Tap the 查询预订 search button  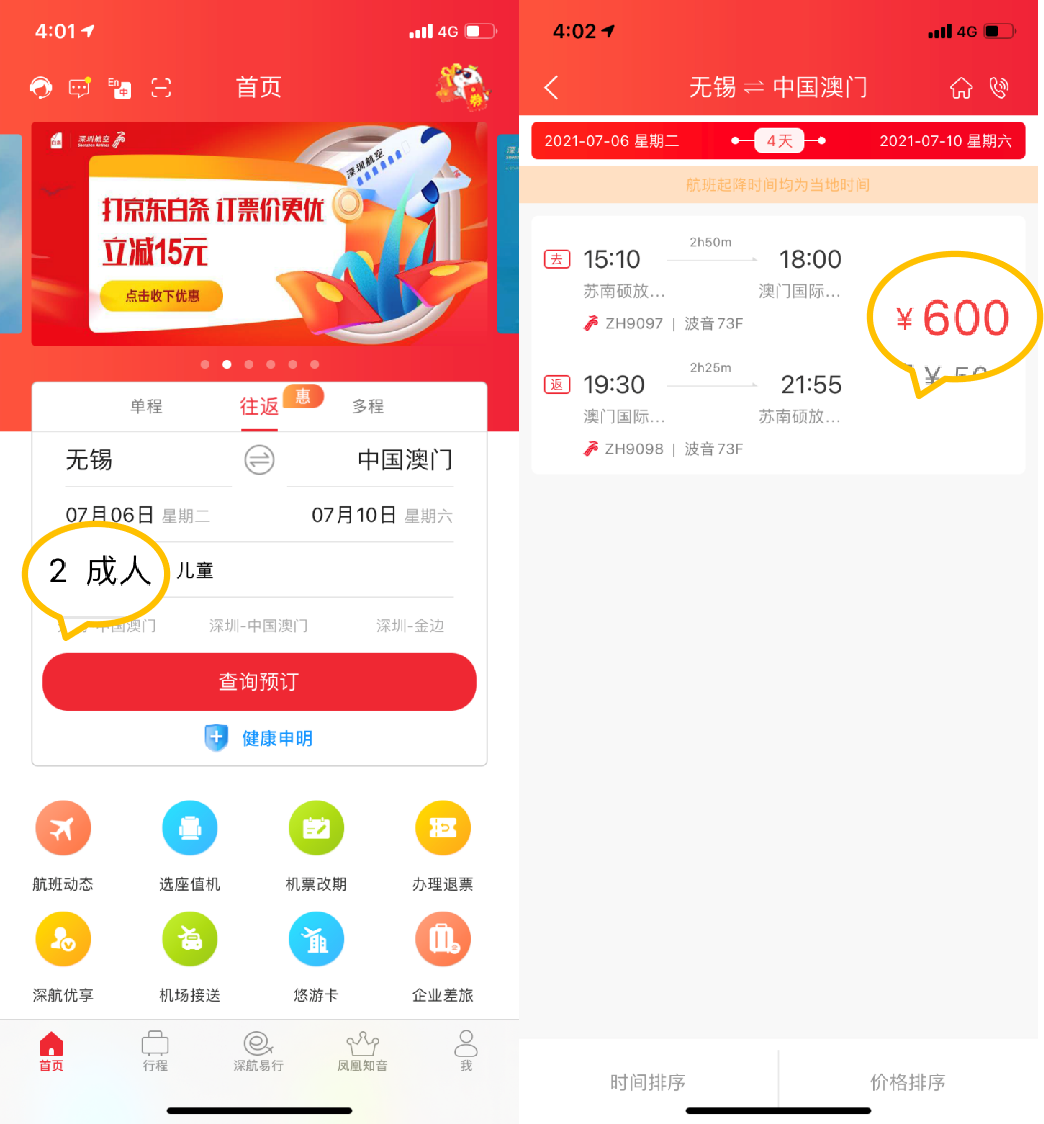[259, 682]
